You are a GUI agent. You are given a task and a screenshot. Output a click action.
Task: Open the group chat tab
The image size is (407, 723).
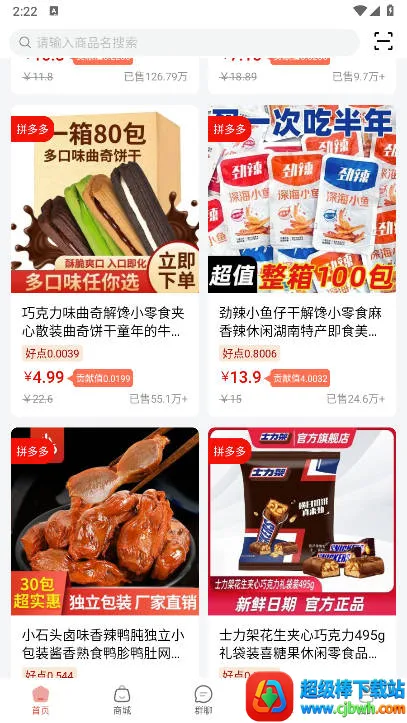pyautogui.click(x=203, y=700)
